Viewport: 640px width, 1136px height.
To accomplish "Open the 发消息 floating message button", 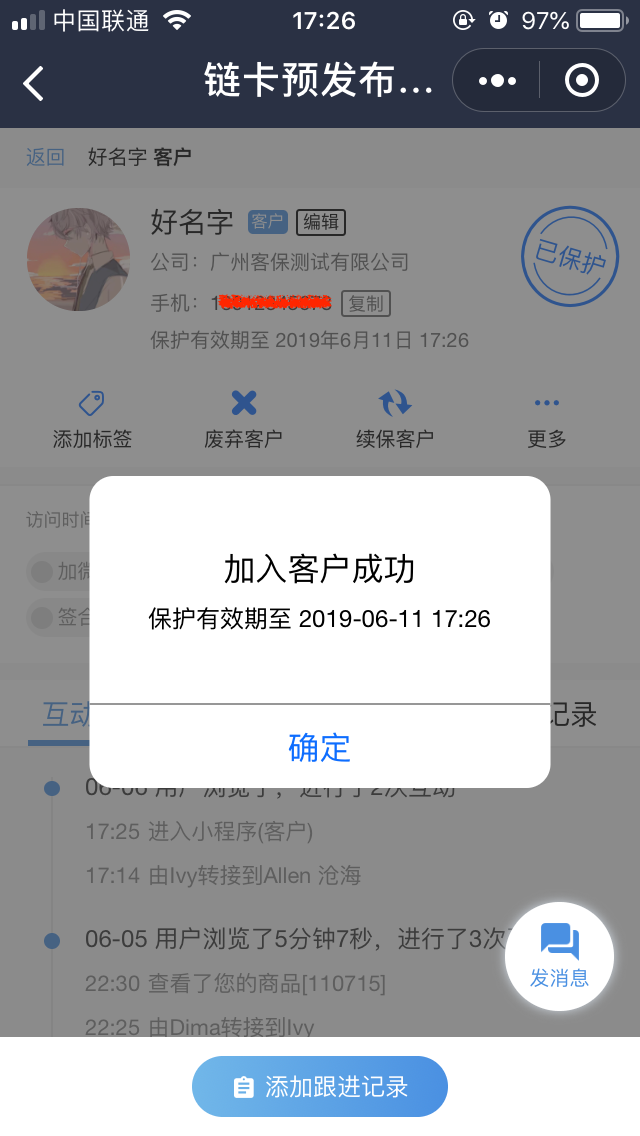I will pos(559,956).
